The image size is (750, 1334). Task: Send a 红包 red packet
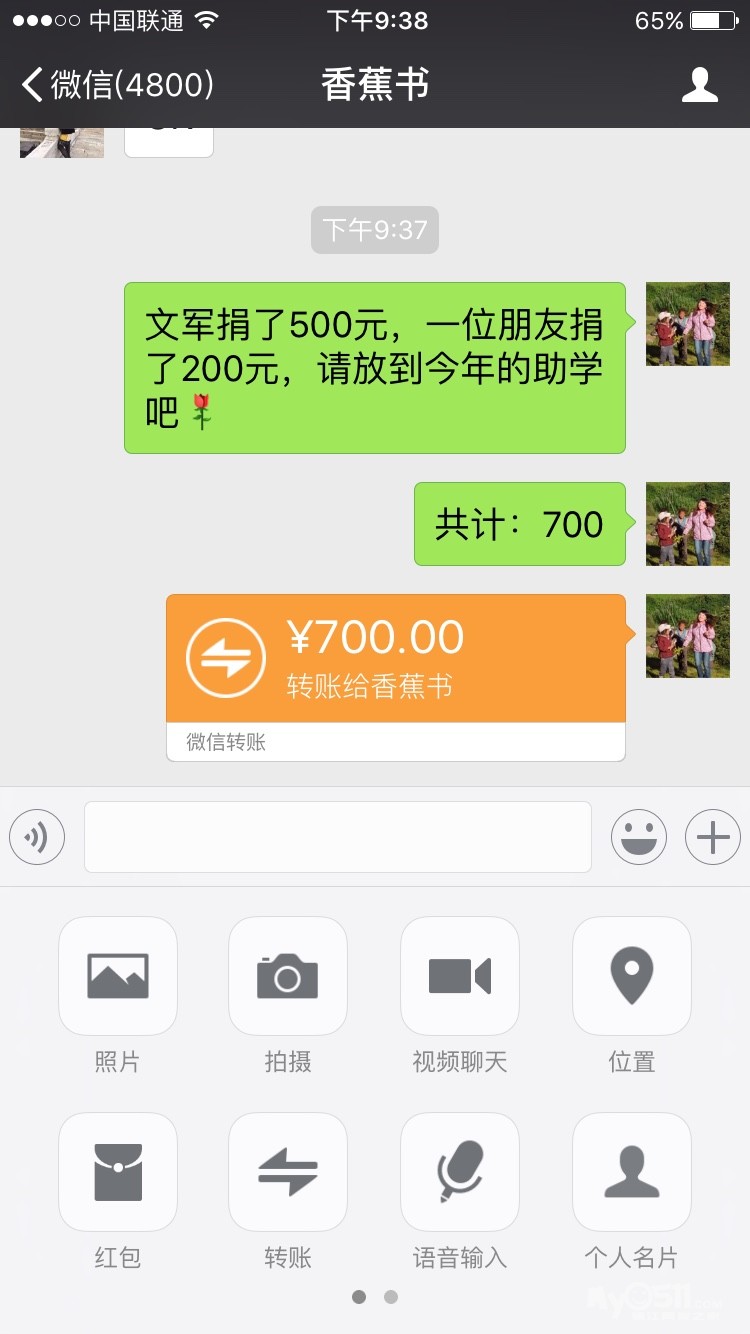pyautogui.click(x=118, y=1172)
